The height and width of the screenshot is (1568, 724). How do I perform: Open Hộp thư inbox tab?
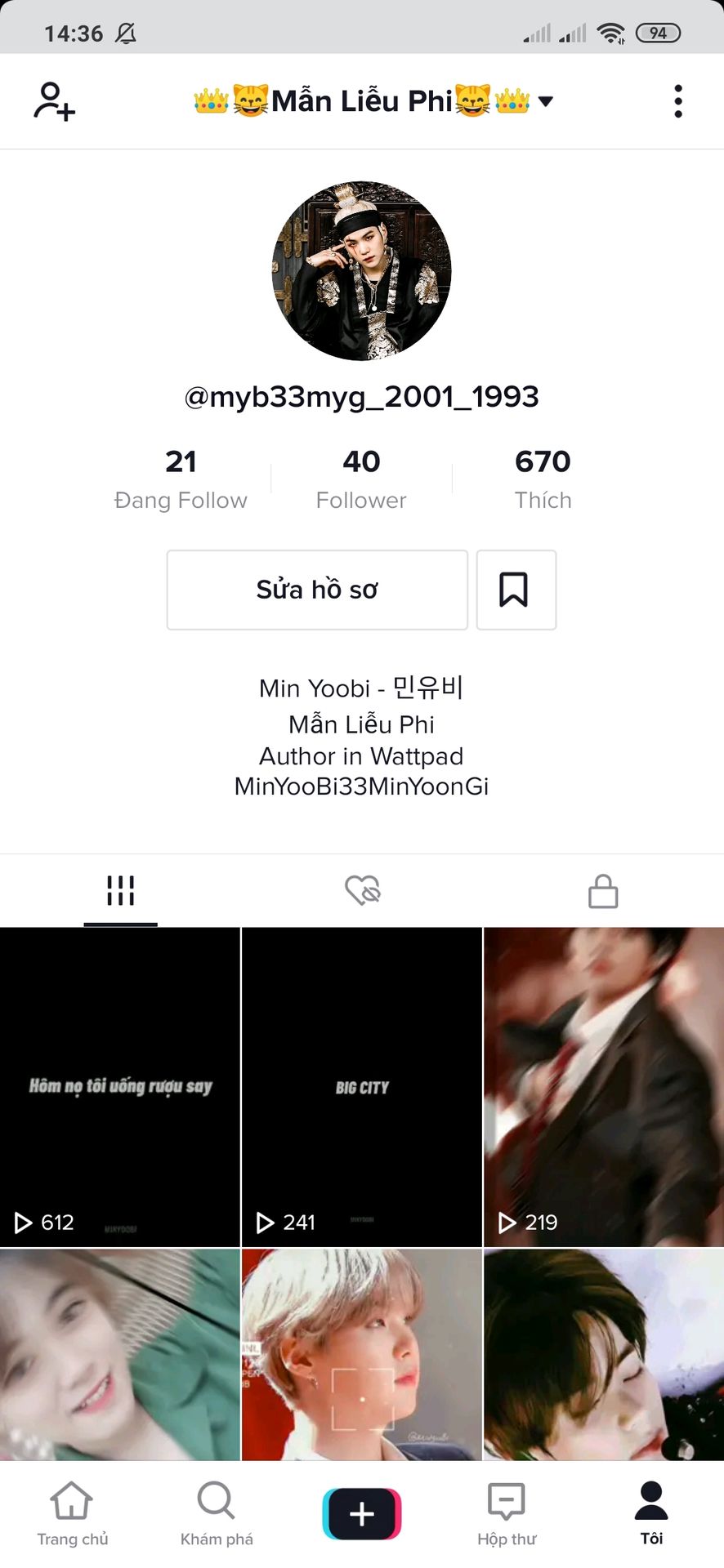click(x=507, y=1512)
